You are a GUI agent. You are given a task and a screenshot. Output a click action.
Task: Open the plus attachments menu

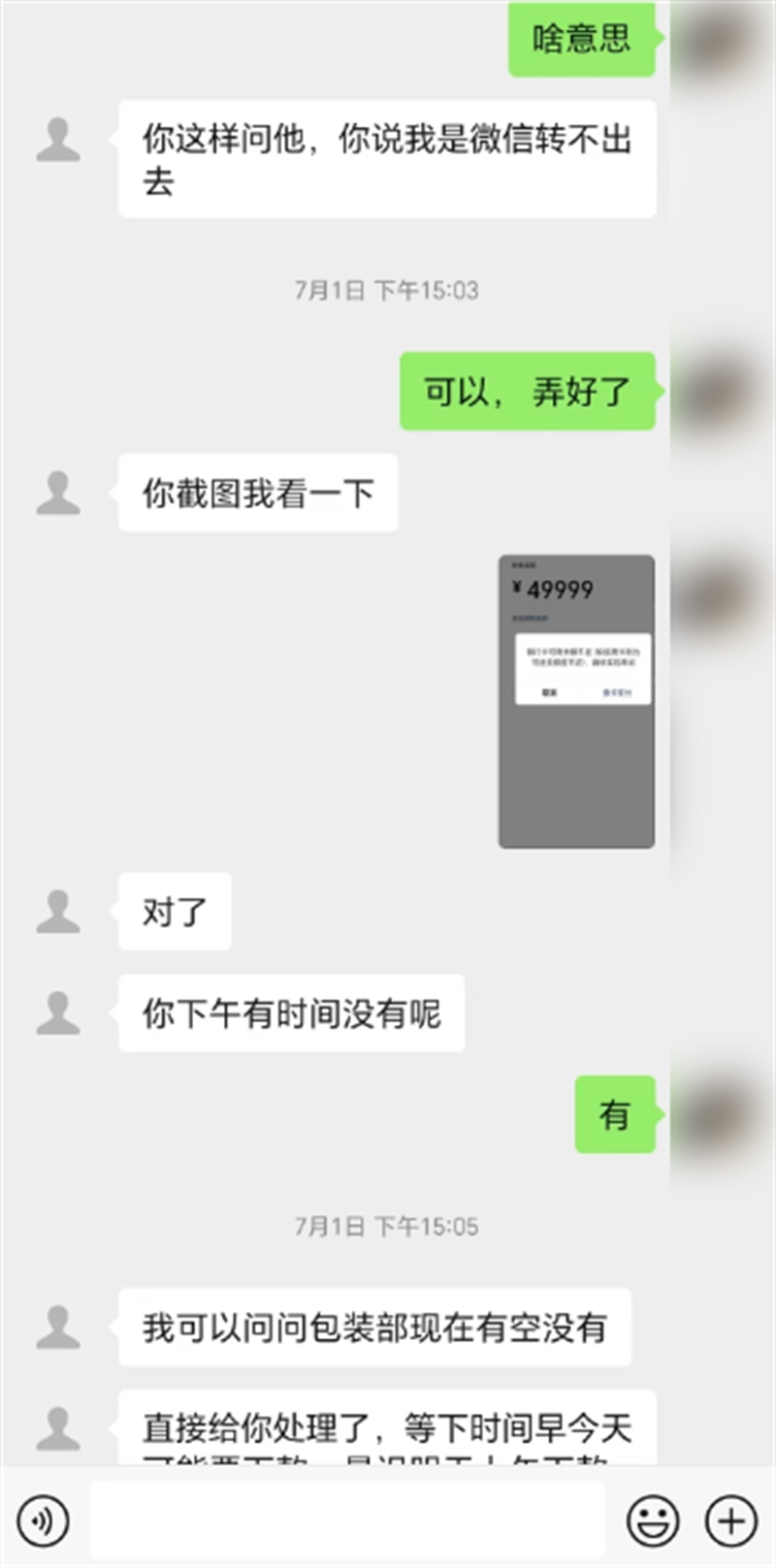pos(730,1520)
